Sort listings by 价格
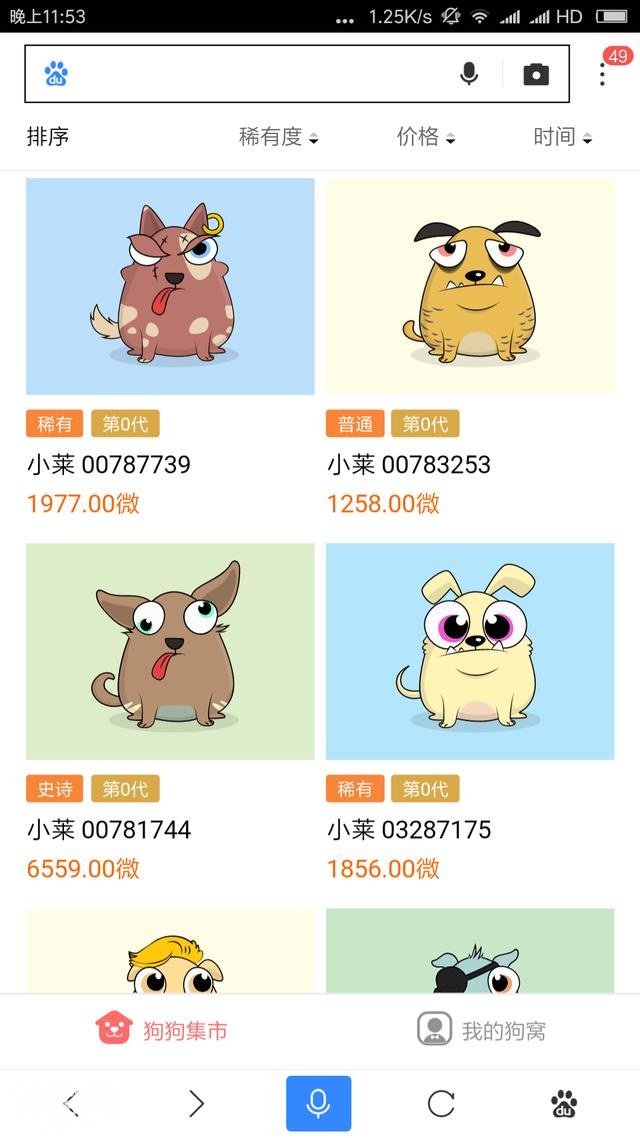 point(426,137)
